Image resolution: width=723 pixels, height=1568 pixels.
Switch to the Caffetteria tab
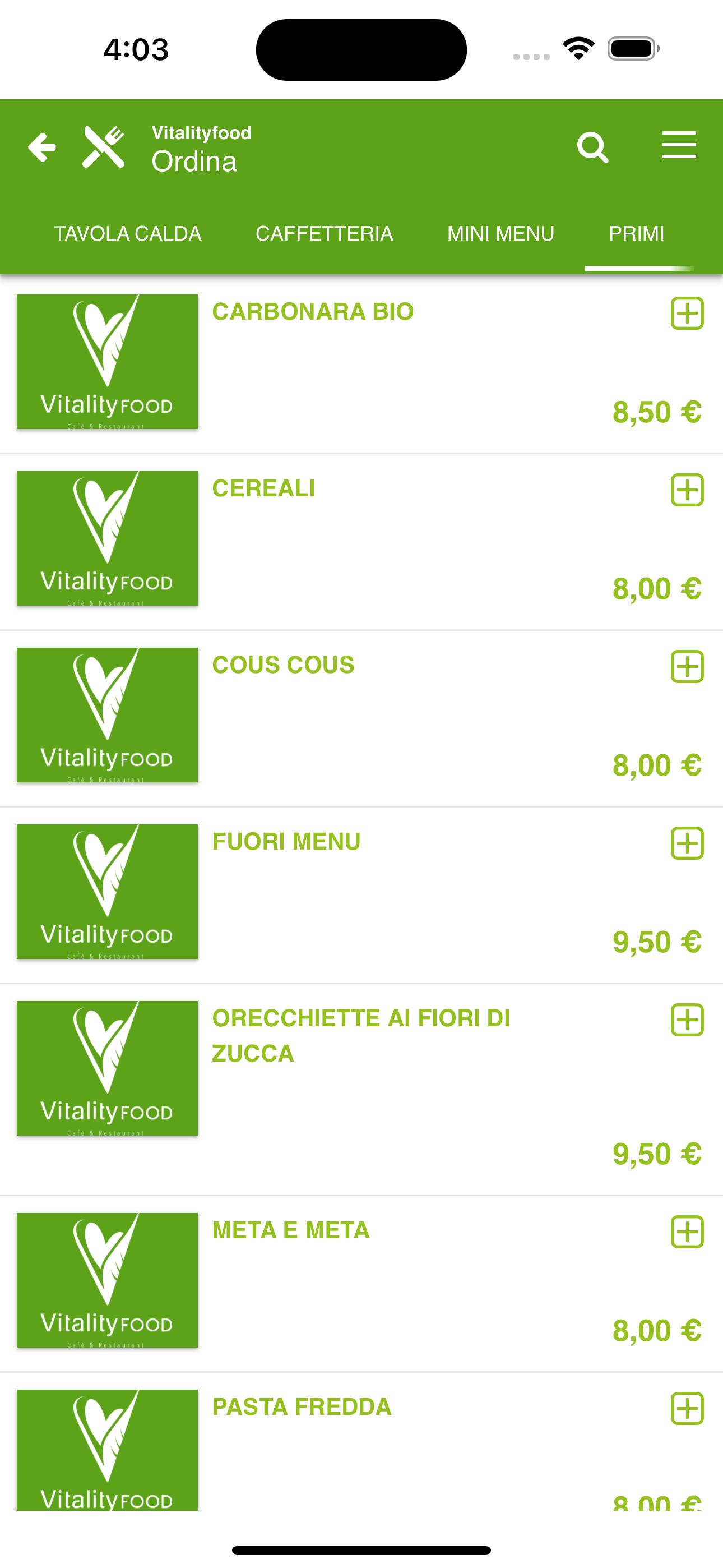point(325,234)
